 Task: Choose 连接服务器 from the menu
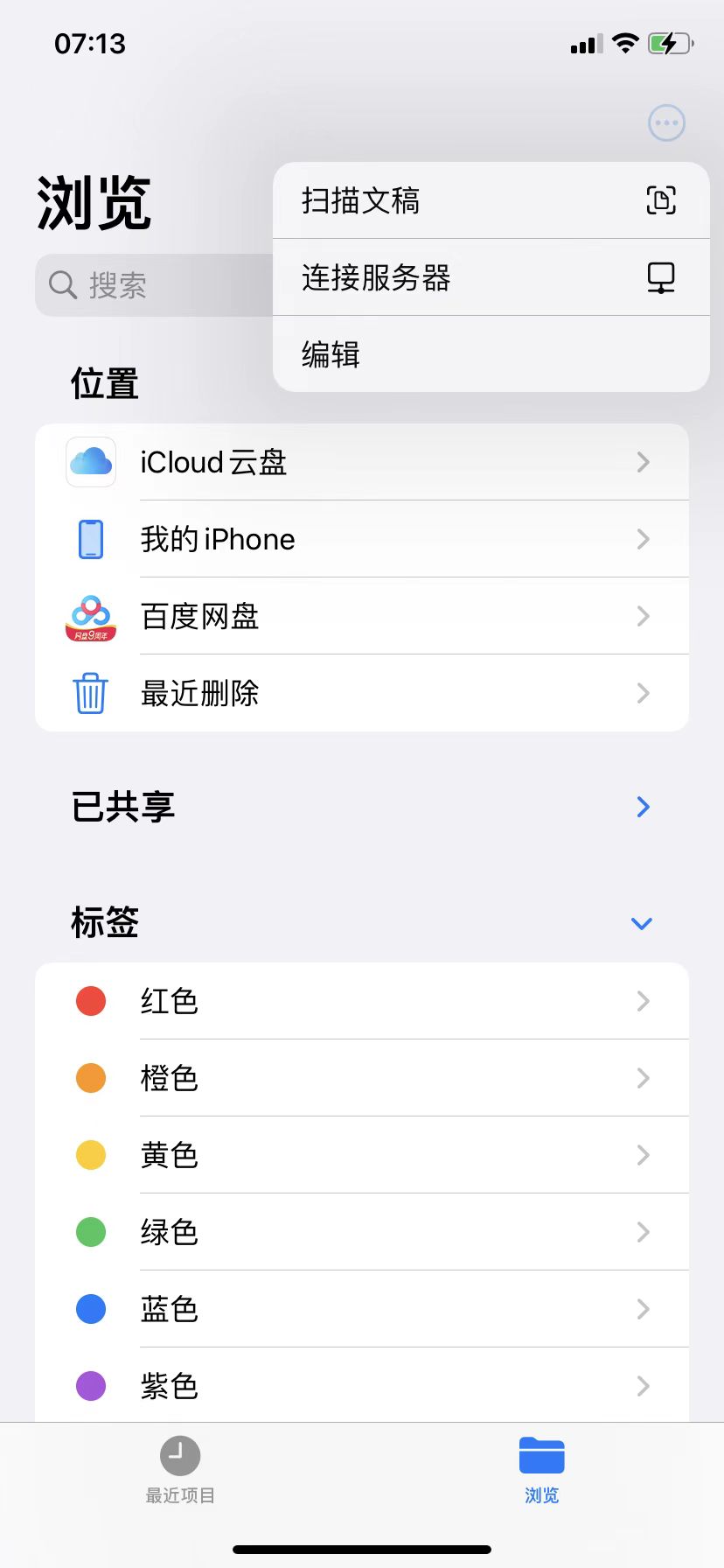point(376,277)
